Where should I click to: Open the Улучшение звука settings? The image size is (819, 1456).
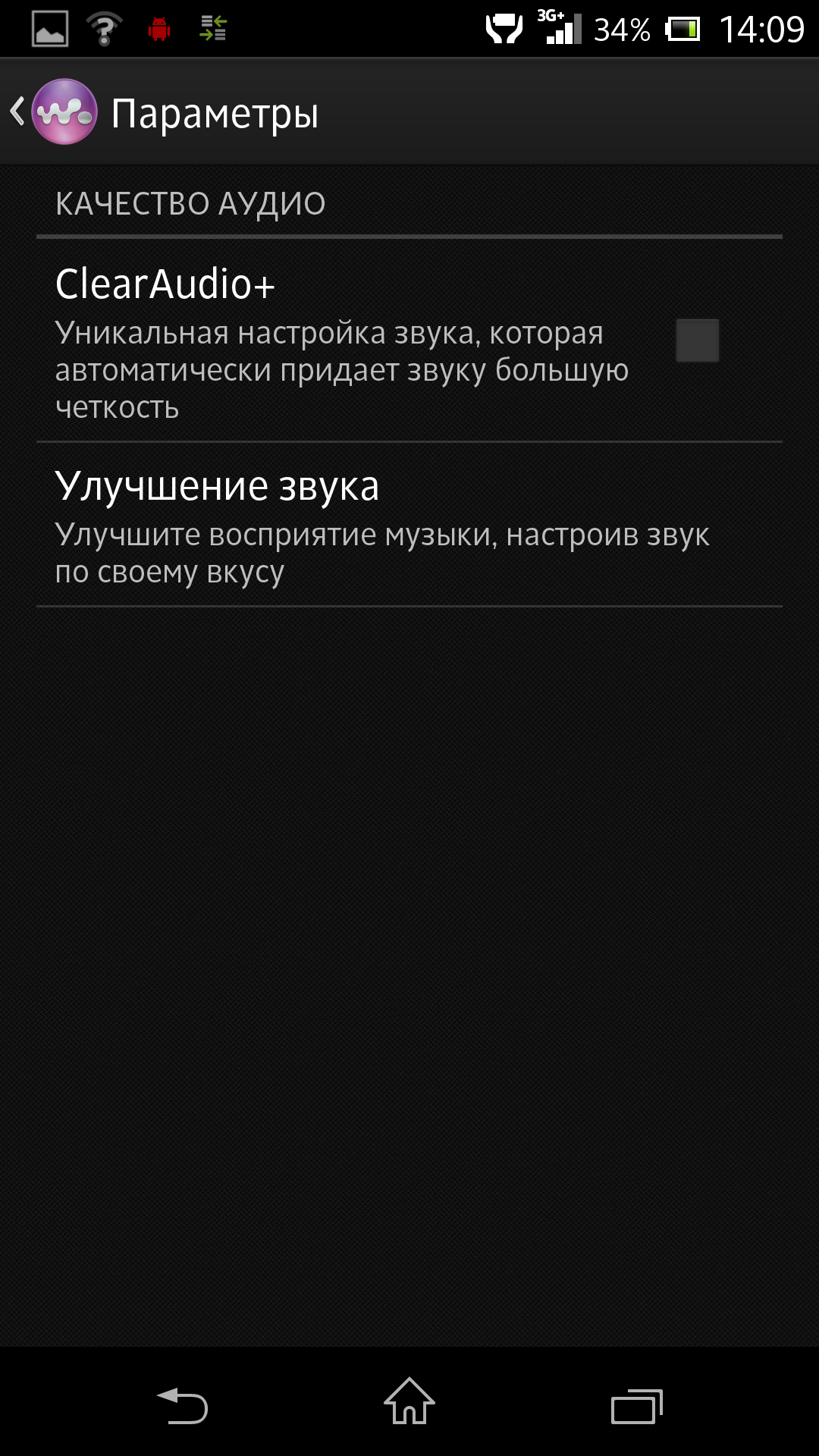(x=409, y=525)
